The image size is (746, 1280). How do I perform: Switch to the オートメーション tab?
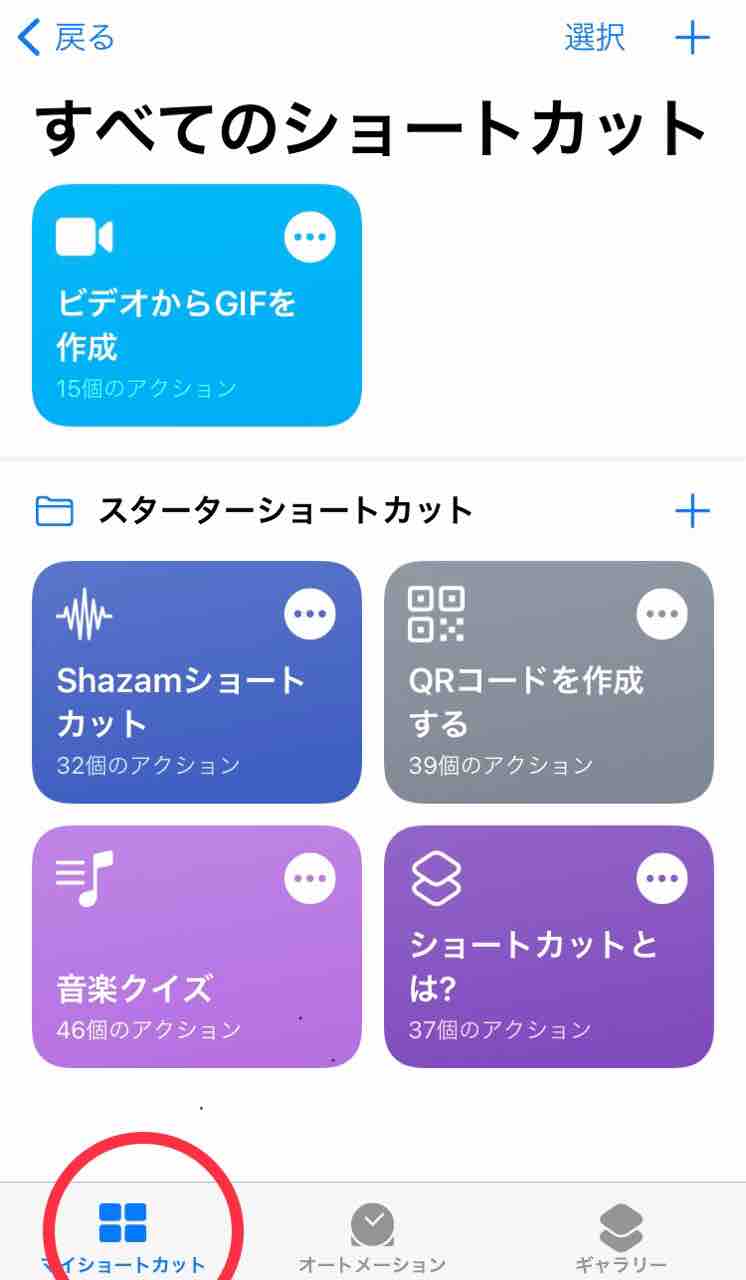point(372,1236)
